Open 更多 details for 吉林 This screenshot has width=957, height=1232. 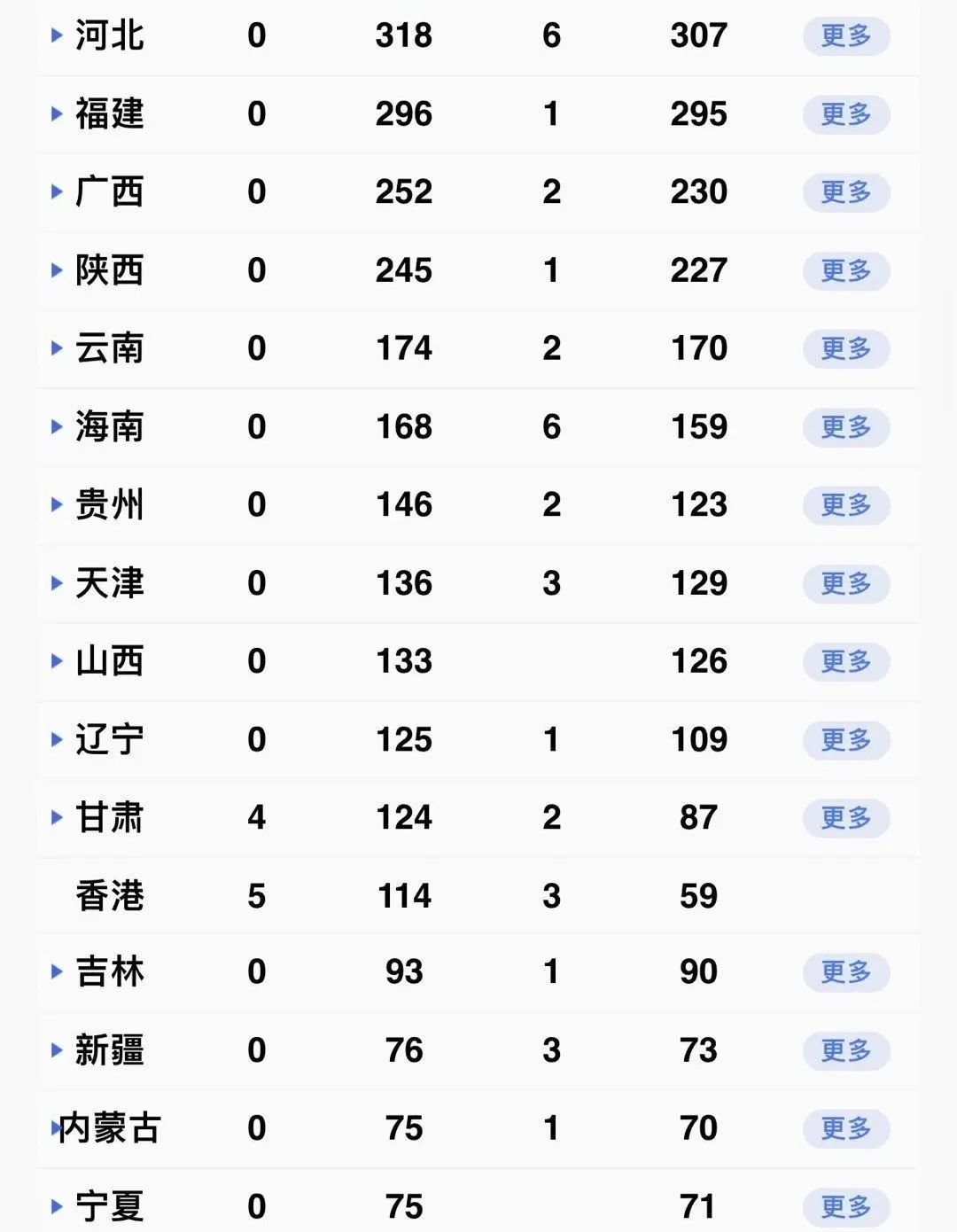pos(845,972)
